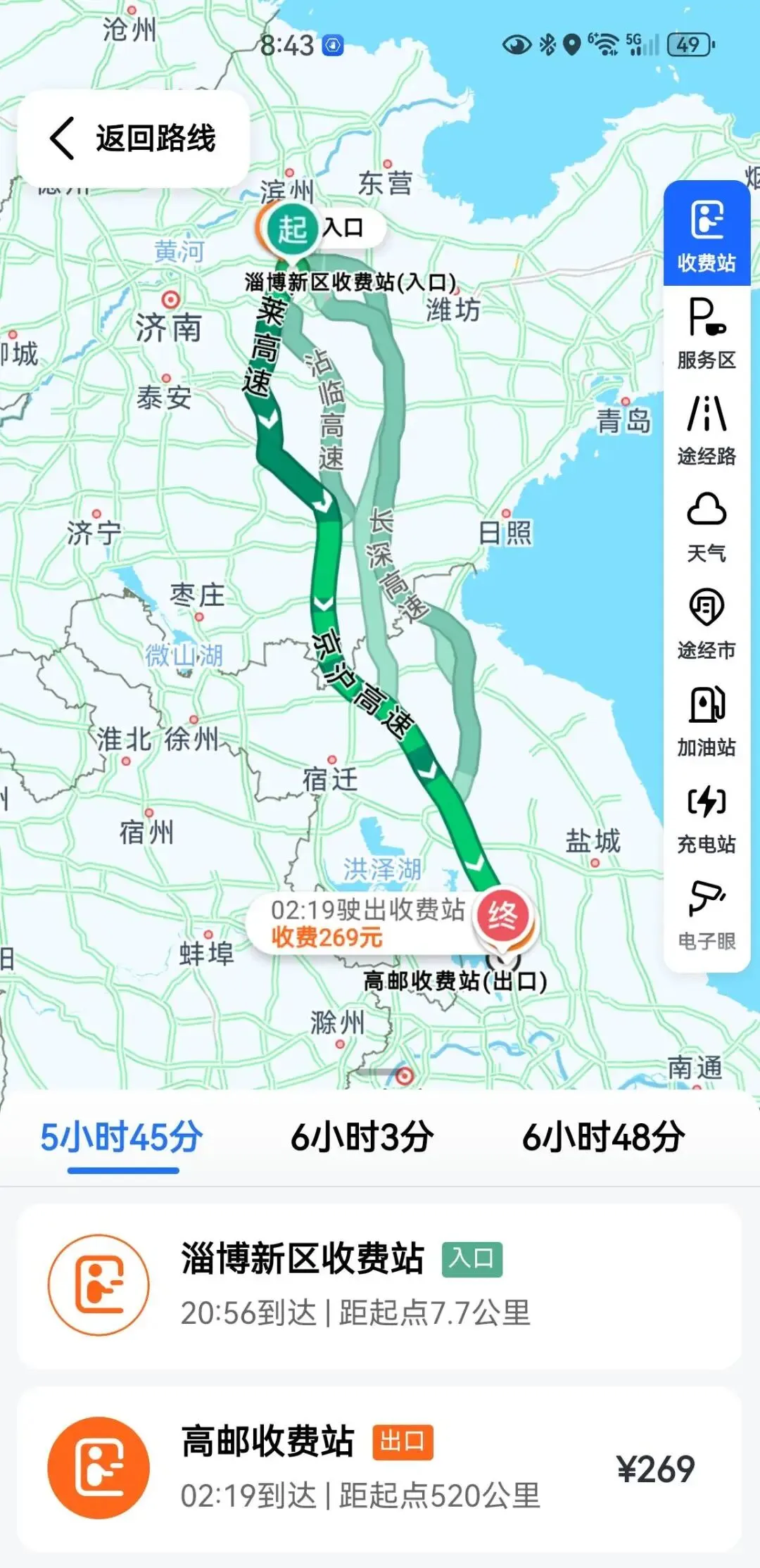Switch to the 6小时3分 route
Image resolution: width=760 pixels, height=1568 pixels.
[x=362, y=1137]
